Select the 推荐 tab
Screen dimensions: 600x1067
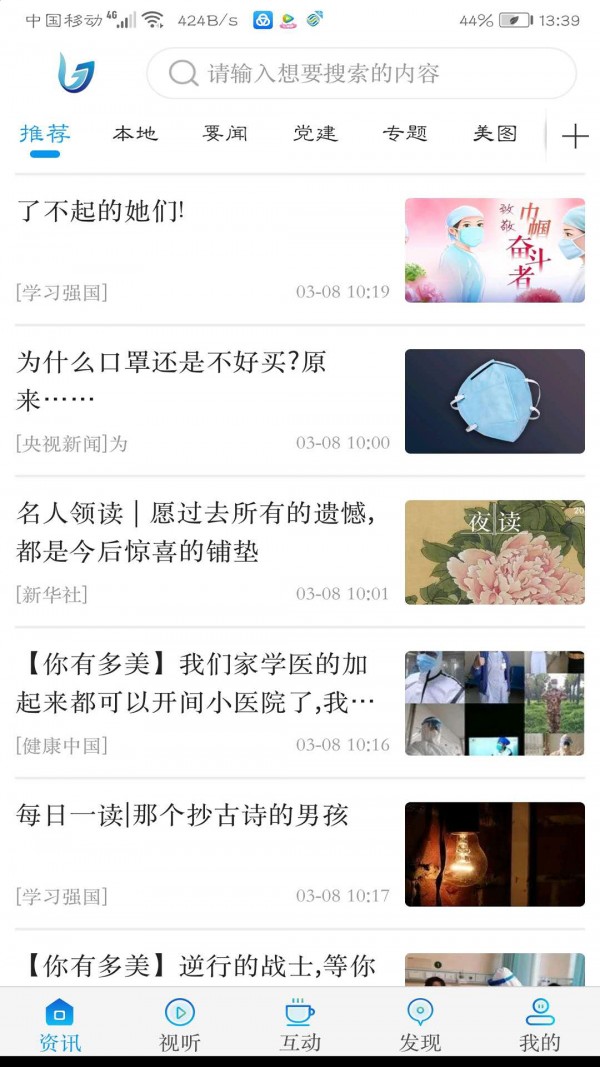(45, 133)
